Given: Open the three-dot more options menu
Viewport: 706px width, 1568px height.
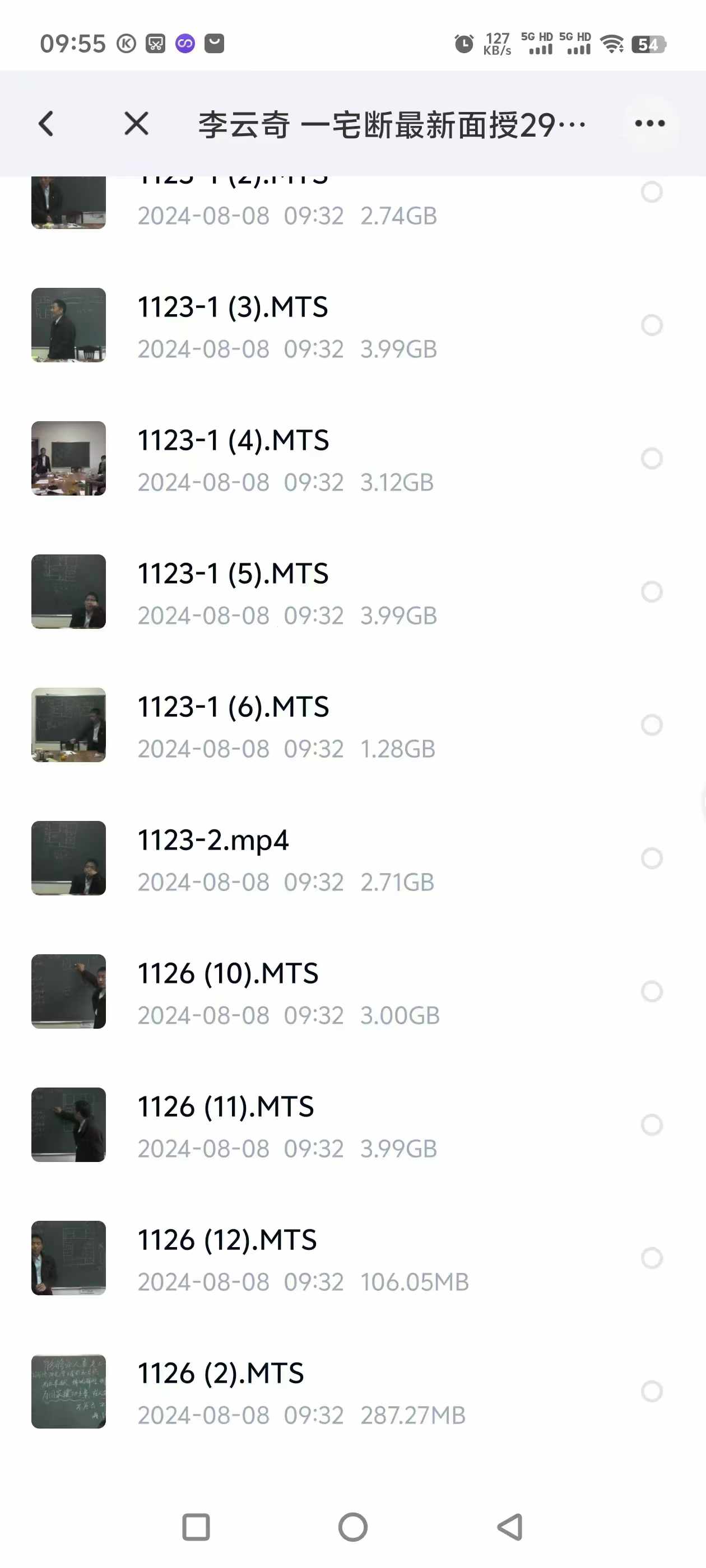Looking at the screenshot, I should click(649, 124).
